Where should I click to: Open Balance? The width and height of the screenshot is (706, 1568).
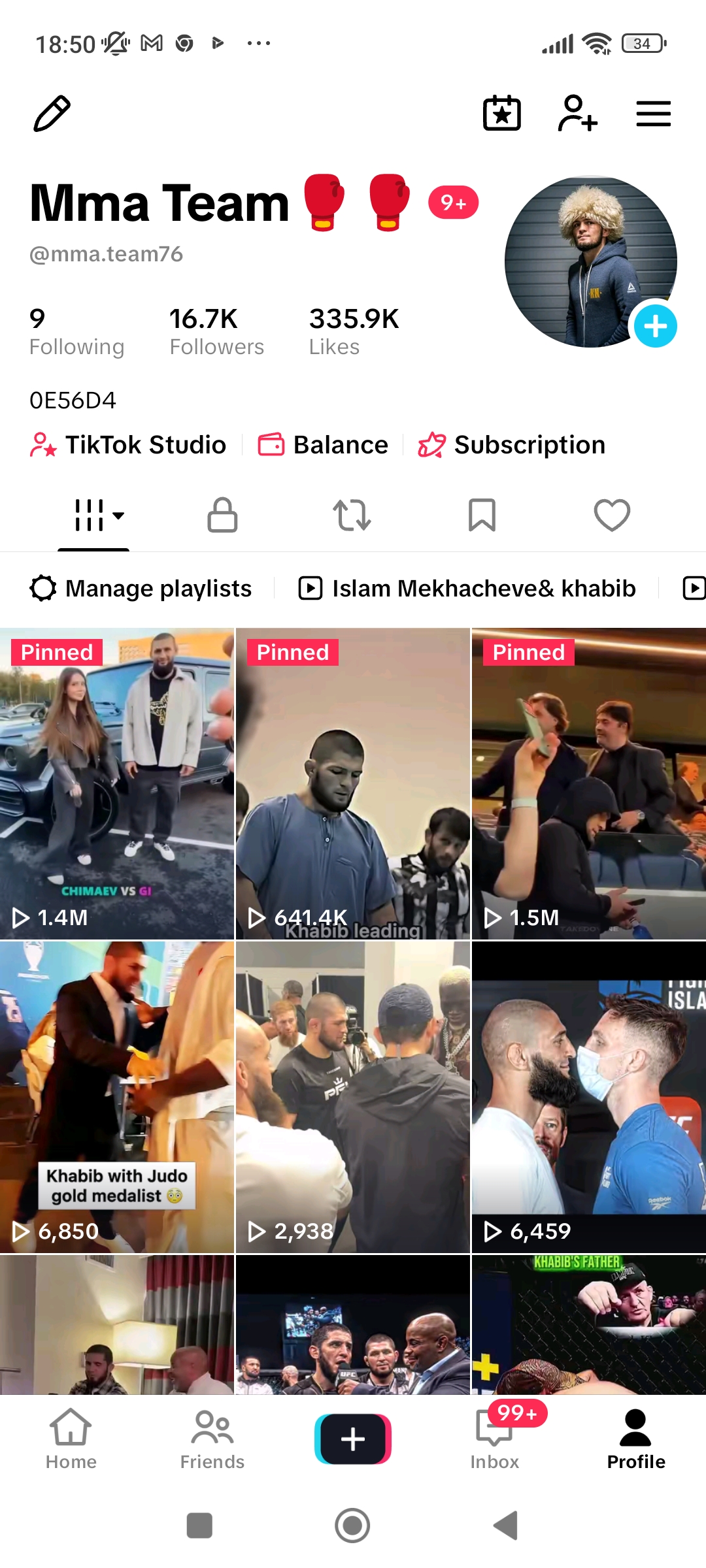tap(323, 445)
